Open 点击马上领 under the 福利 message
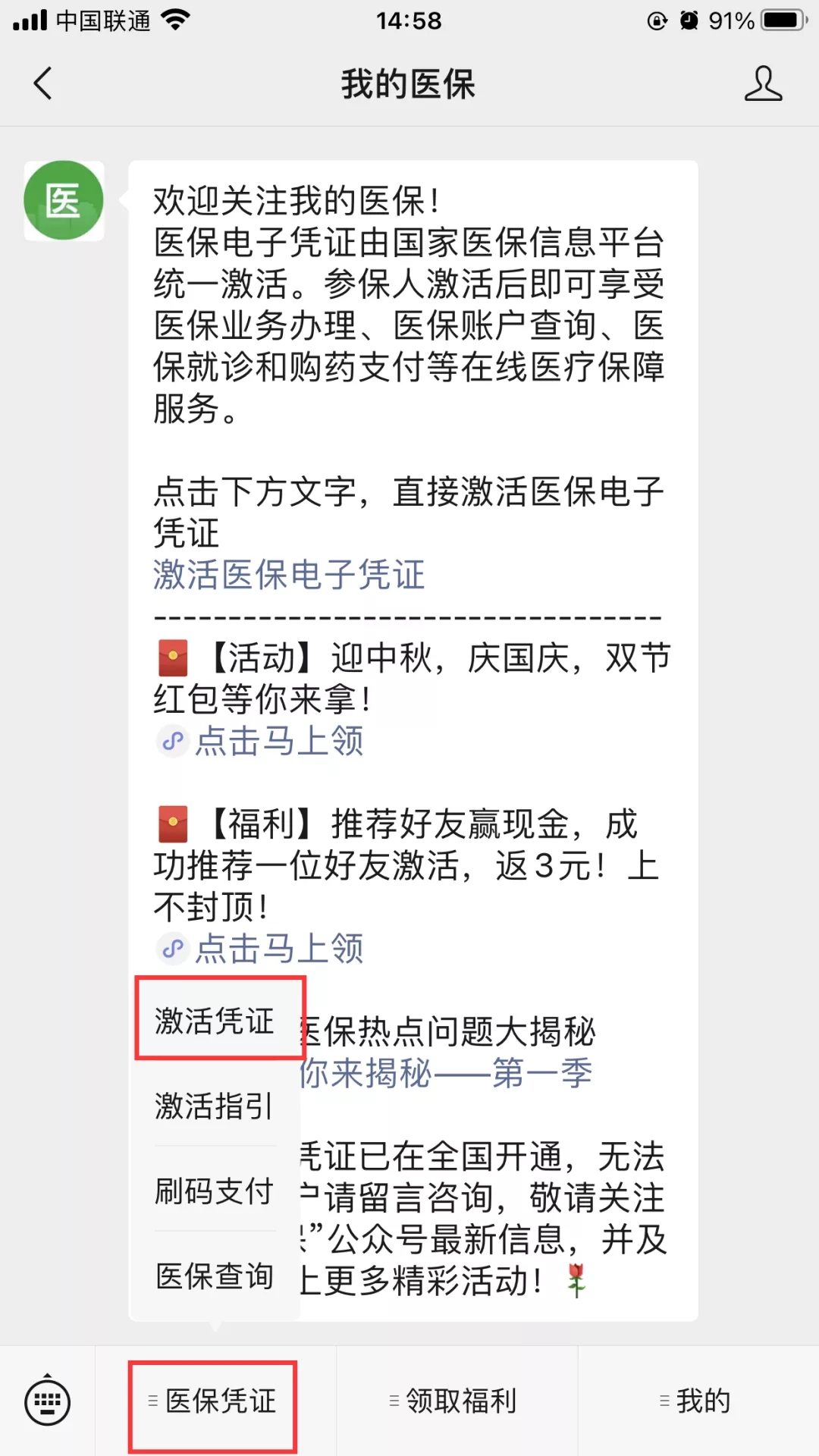Image resolution: width=819 pixels, height=1456 pixels. point(262,948)
